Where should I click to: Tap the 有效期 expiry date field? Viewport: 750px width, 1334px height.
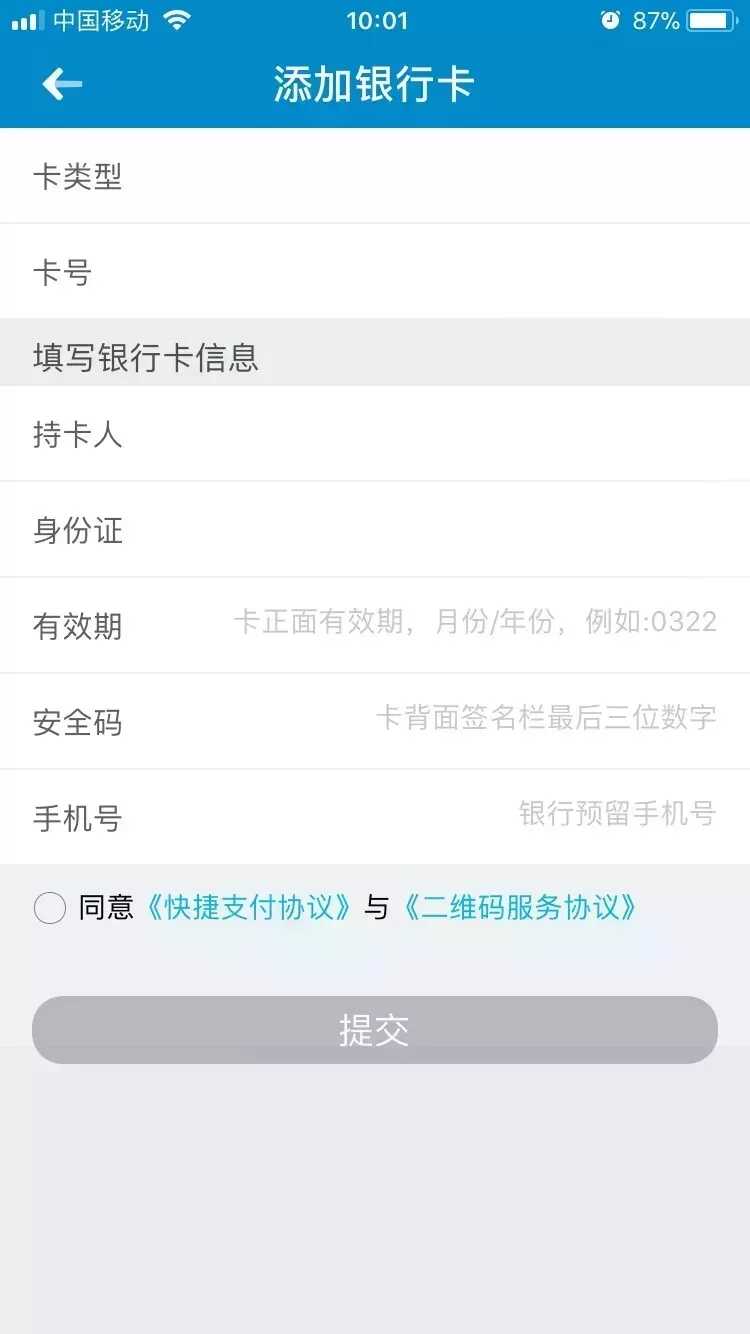(x=475, y=624)
